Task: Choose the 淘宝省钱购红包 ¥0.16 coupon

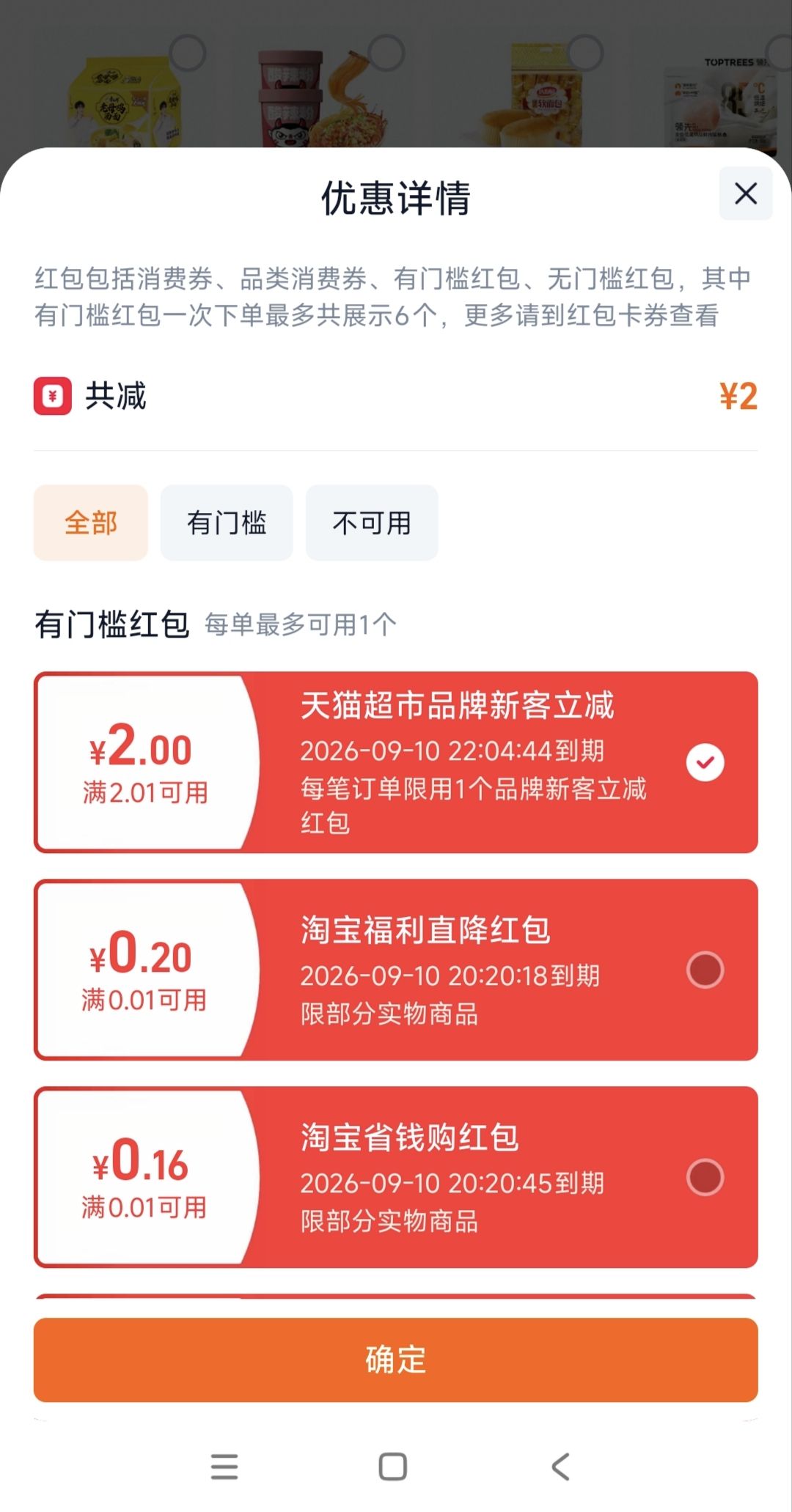Action: pos(705,1177)
